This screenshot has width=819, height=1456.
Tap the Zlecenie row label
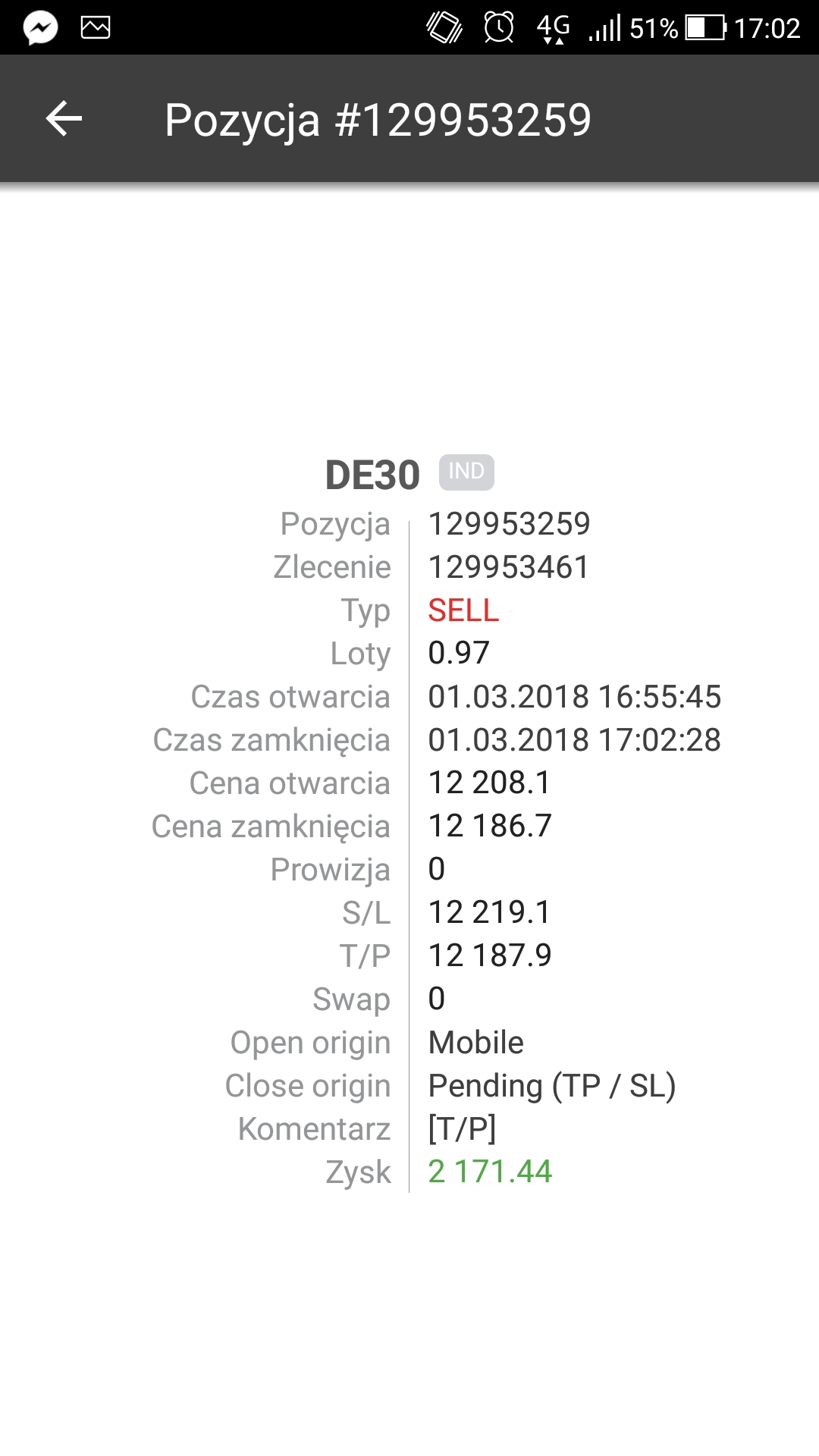coord(332,566)
